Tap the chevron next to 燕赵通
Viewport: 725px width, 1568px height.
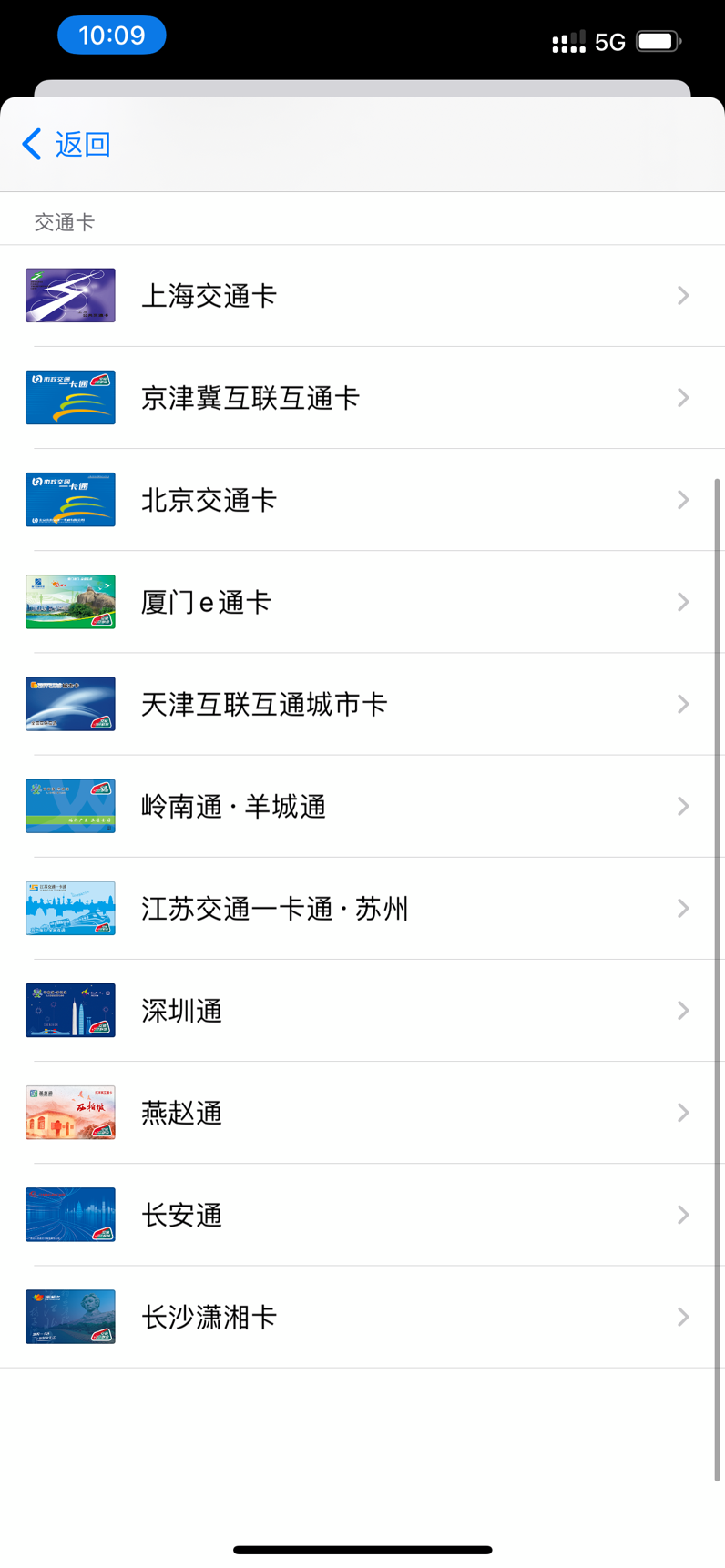[683, 1112]
